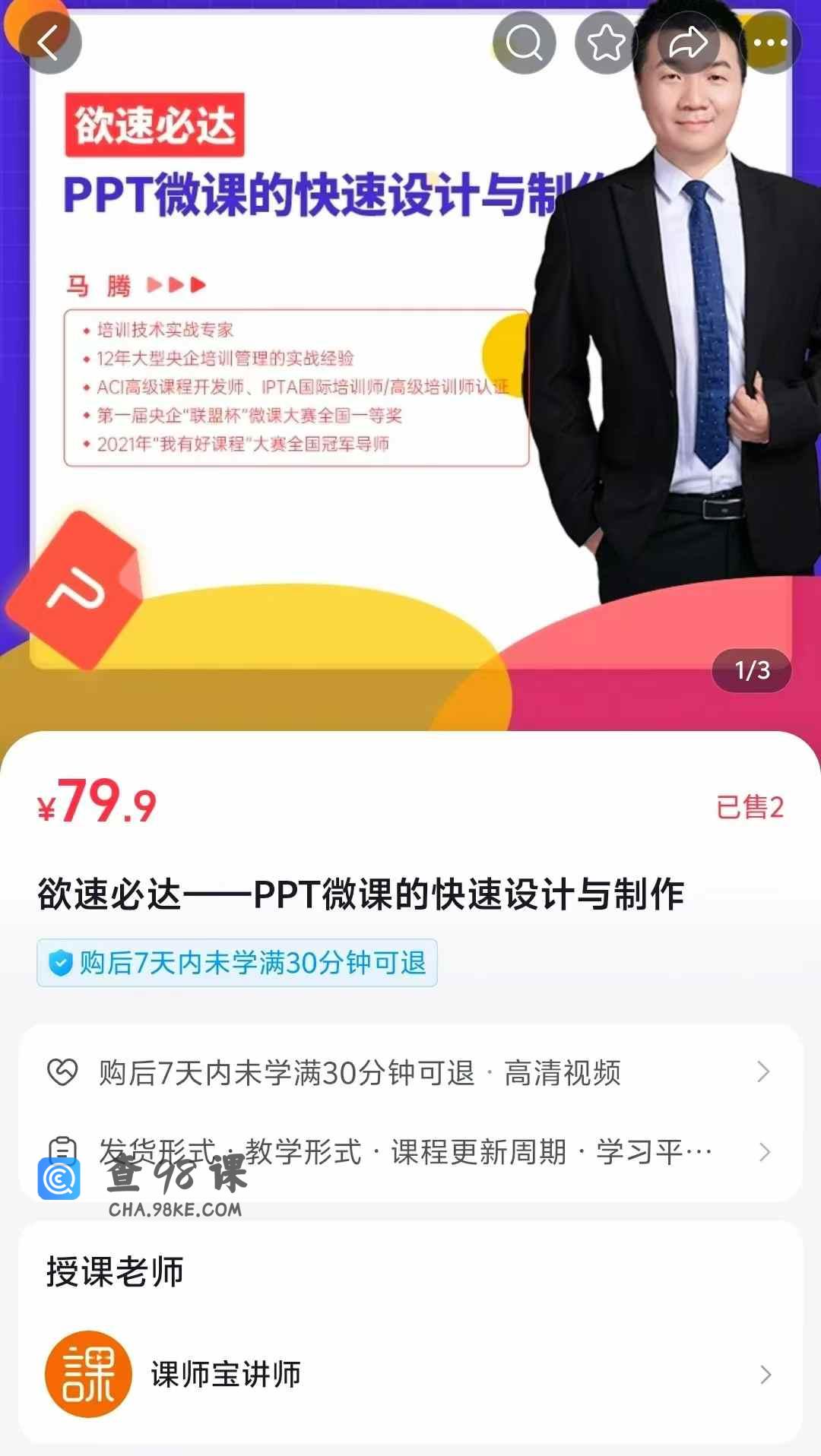This screenshot has width=821, height=1456.
Task: Tap the blue 7-day refund badge
Action: point(237,963)
